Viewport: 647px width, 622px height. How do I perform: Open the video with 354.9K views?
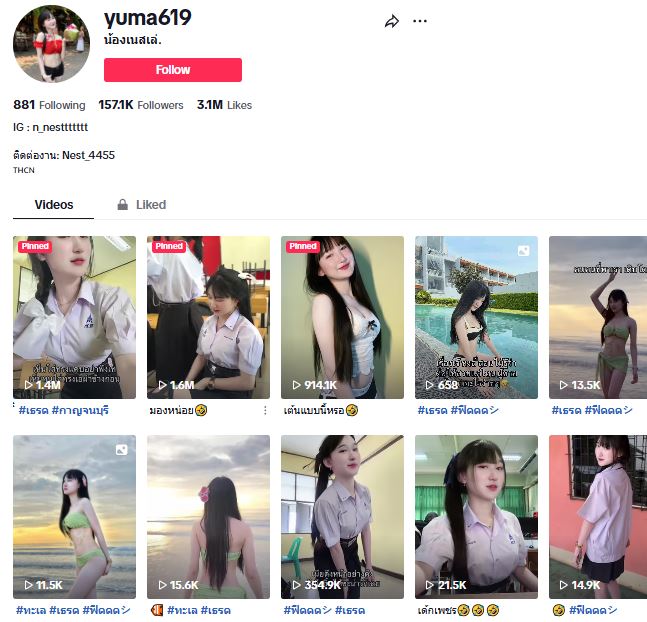coord(342,516)
